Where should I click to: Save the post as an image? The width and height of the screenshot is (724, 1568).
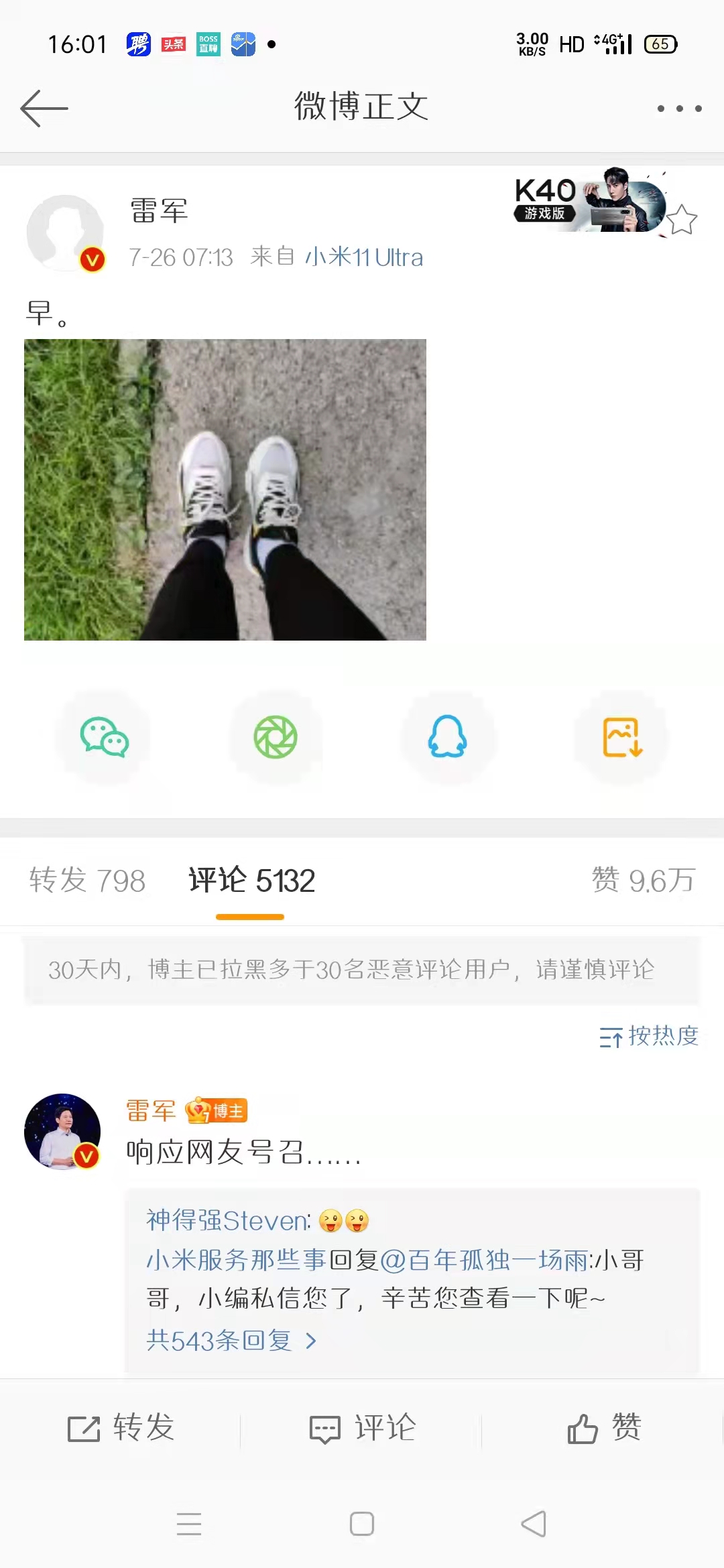coord(622,737)
